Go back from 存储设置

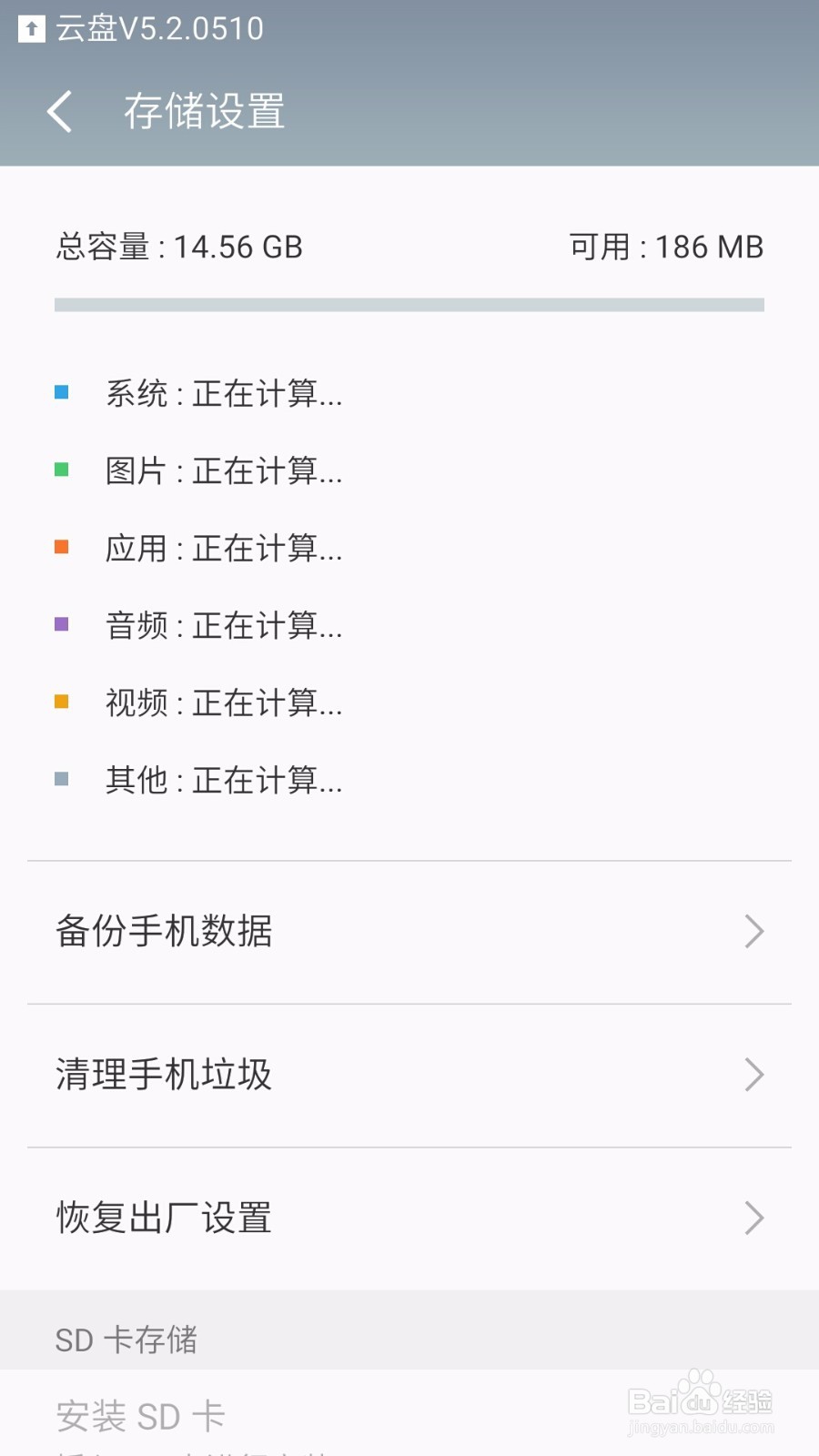point(60,112)
